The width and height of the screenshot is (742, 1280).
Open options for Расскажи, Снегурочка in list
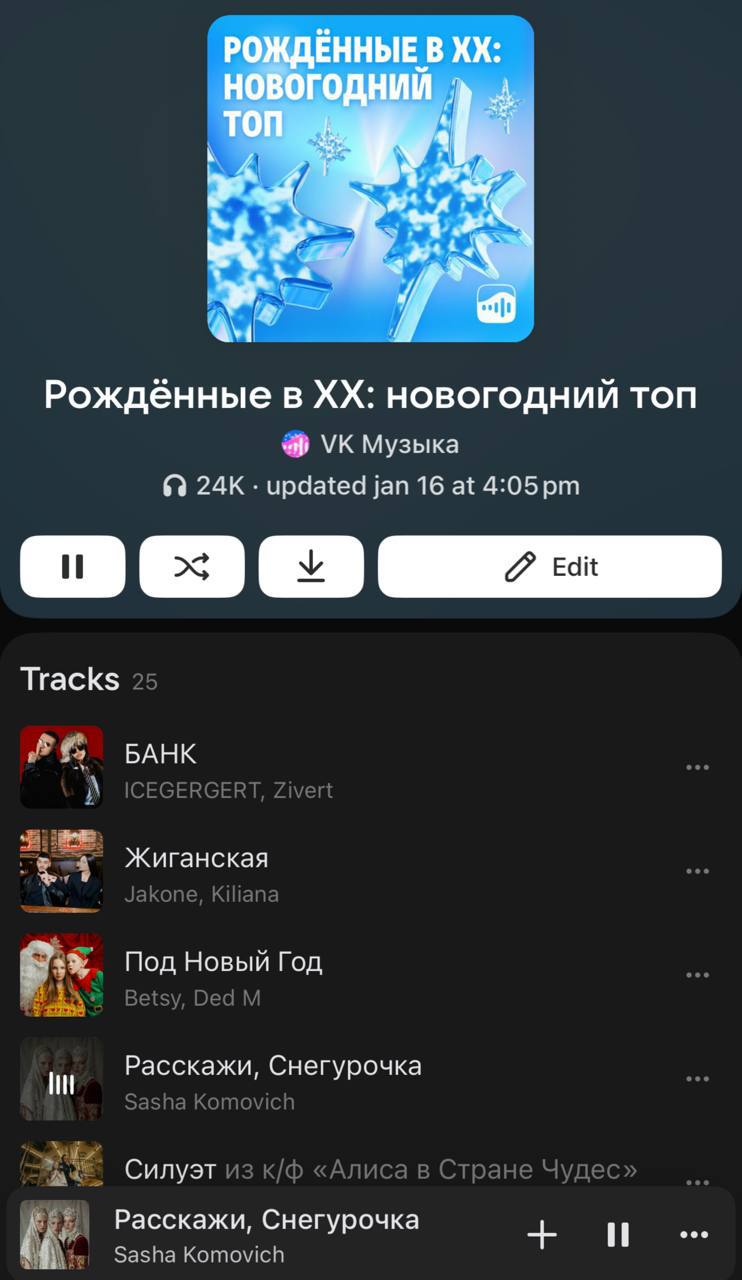(x=697, y=1080)
